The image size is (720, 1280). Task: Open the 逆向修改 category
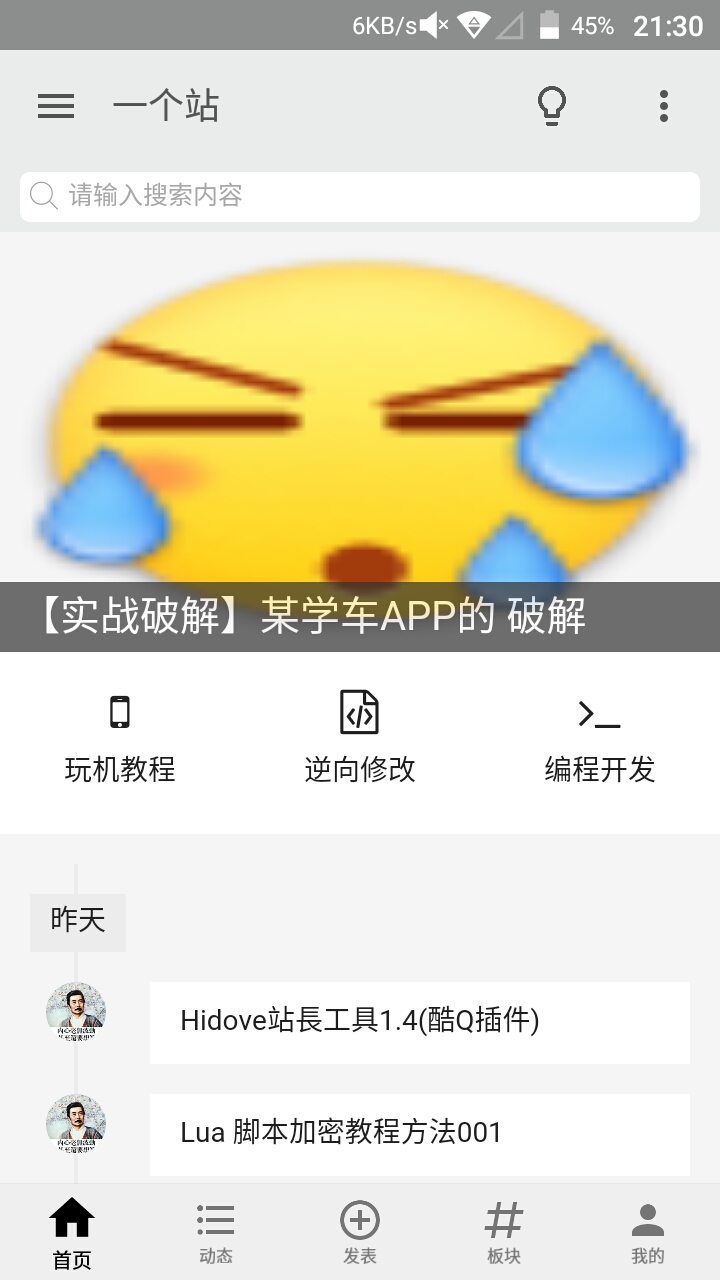coord(360,738)
